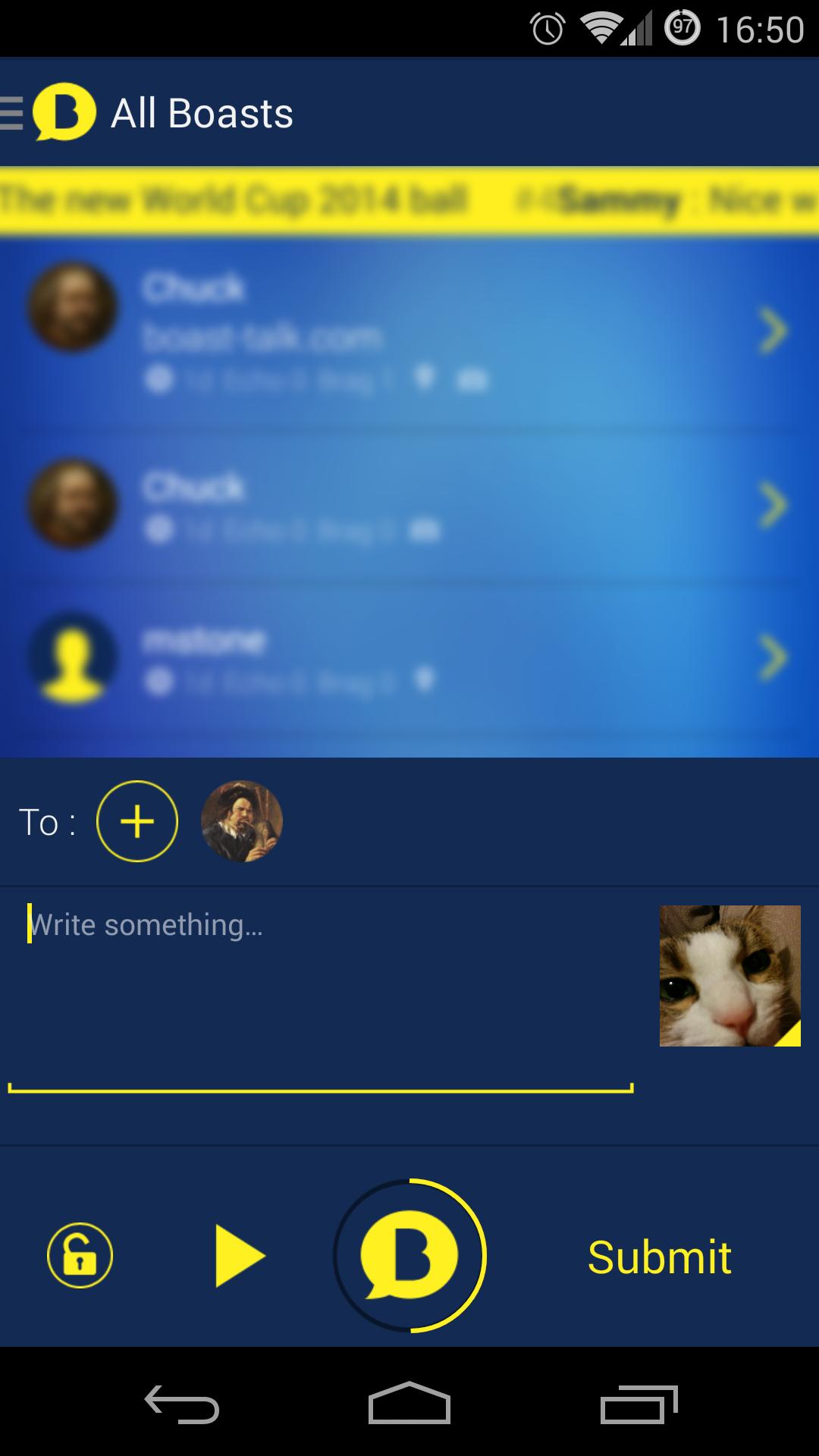
Task: Tap the selected recipient's portrait avatar
Action: click(x=242, y=821)
